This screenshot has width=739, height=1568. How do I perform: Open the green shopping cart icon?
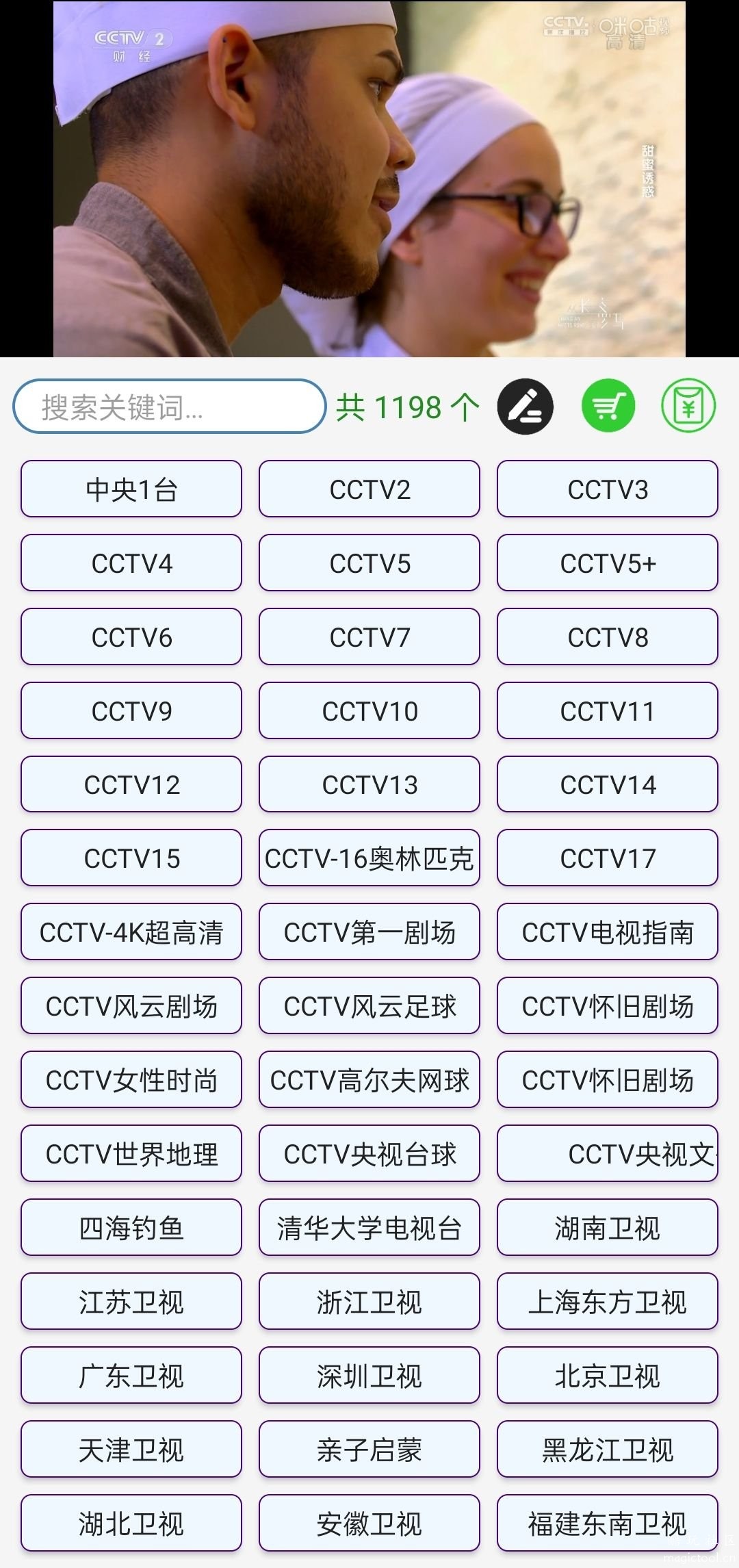pos(609,406)
